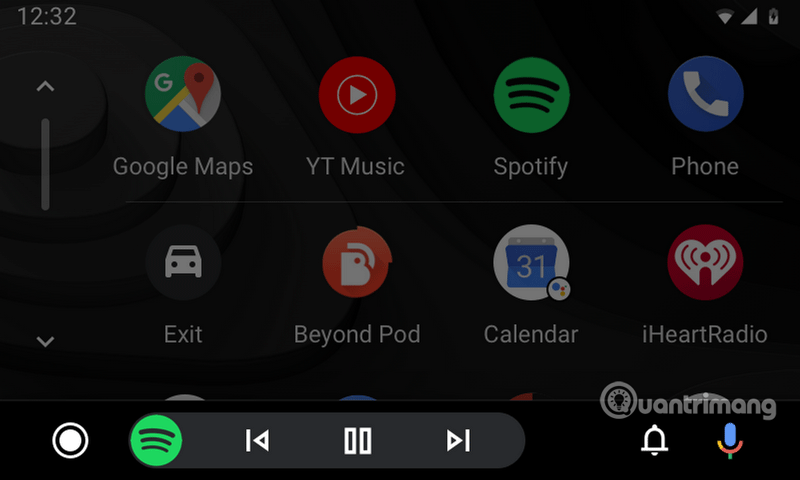Screen dimensions: 800x480
Task: Open the Spotify app icon in grid
Action: tap(531, 96)
